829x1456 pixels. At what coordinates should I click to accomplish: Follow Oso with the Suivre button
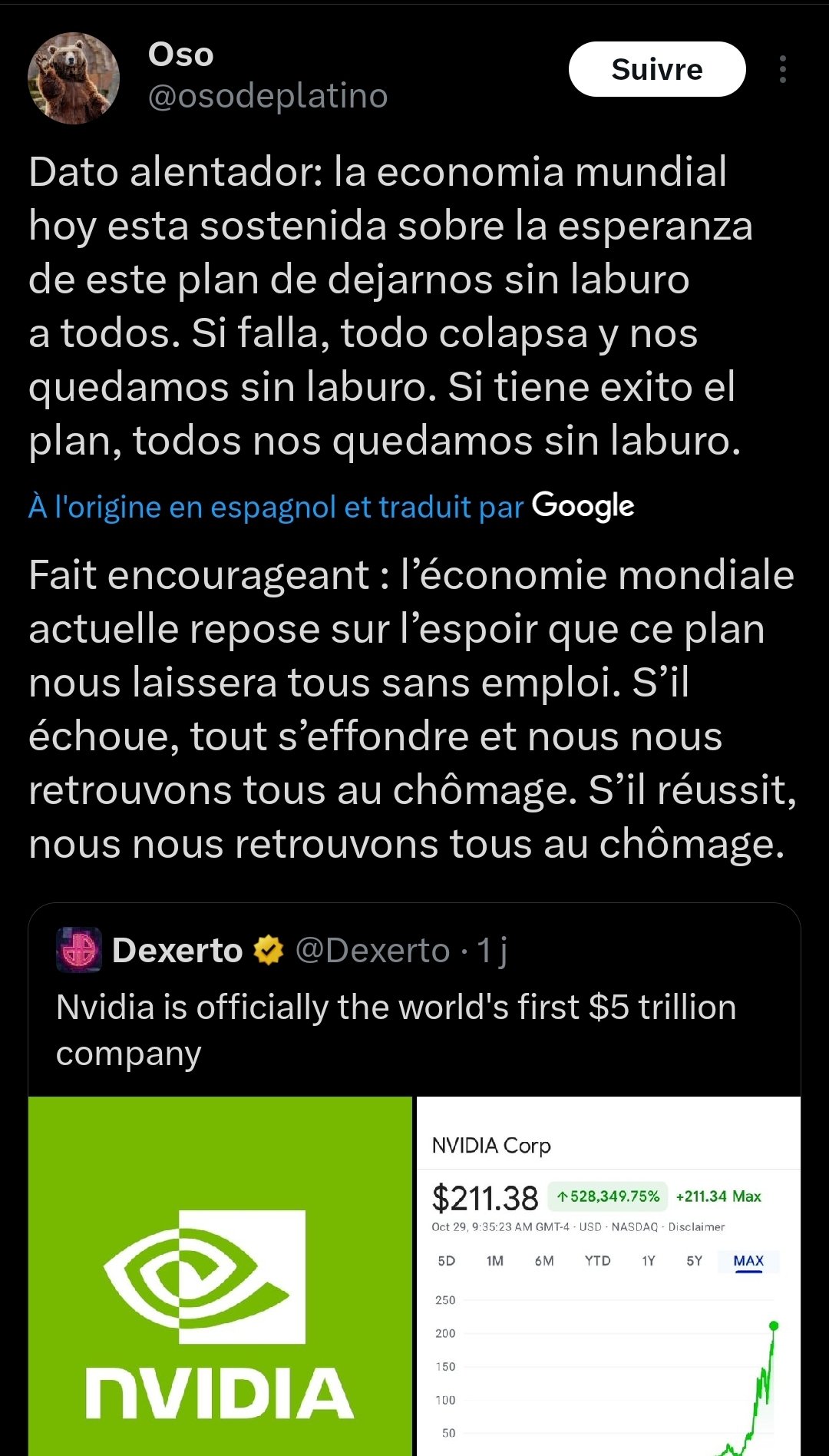656,69
